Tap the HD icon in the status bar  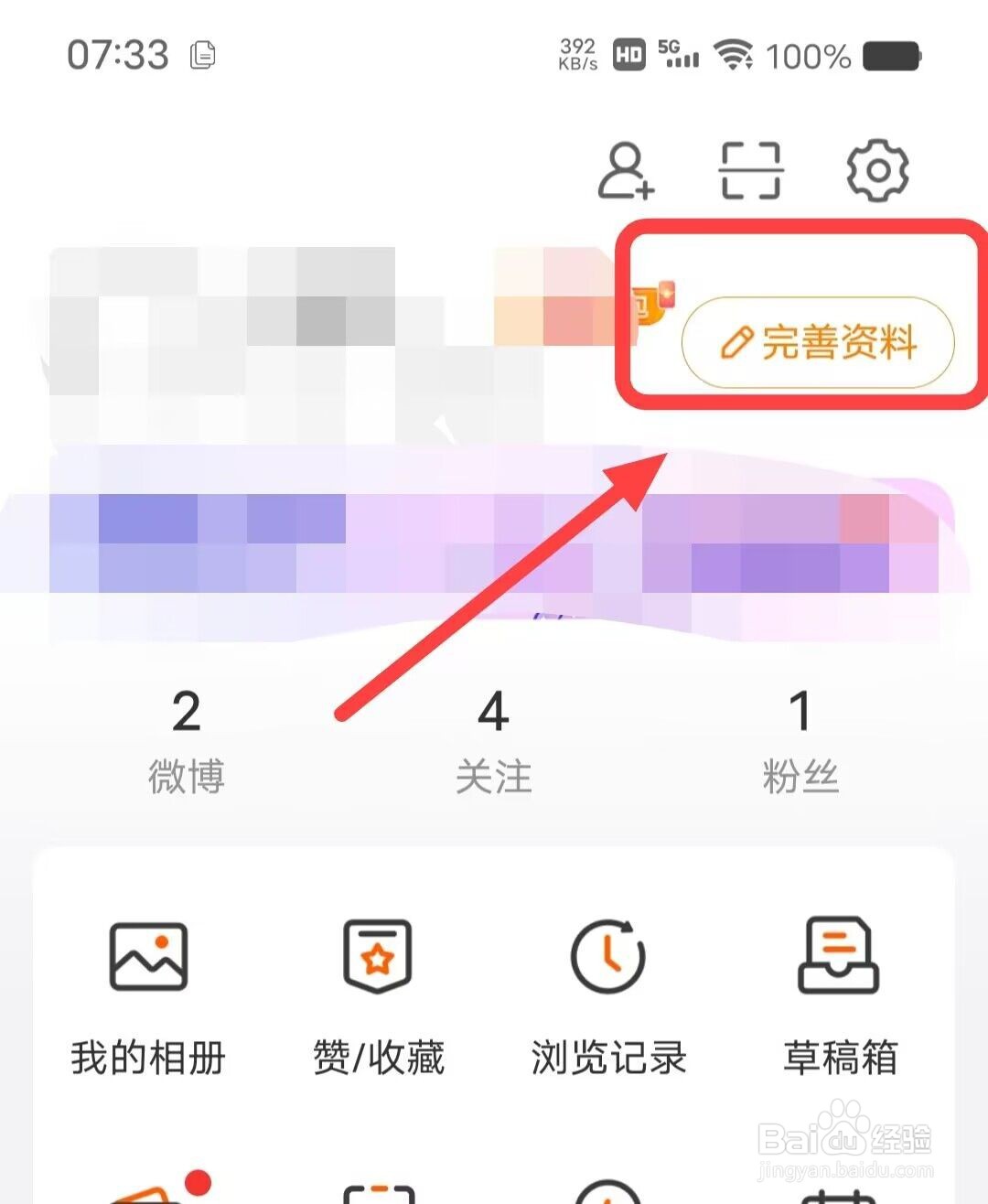628,55
